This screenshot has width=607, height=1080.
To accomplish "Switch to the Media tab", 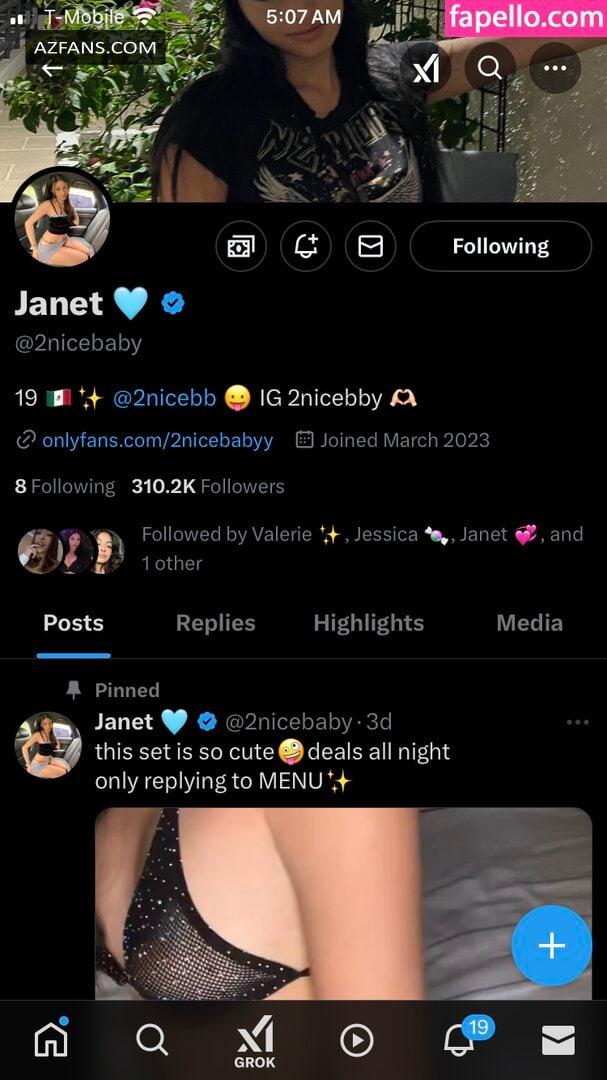I will [x=529, y=623].
